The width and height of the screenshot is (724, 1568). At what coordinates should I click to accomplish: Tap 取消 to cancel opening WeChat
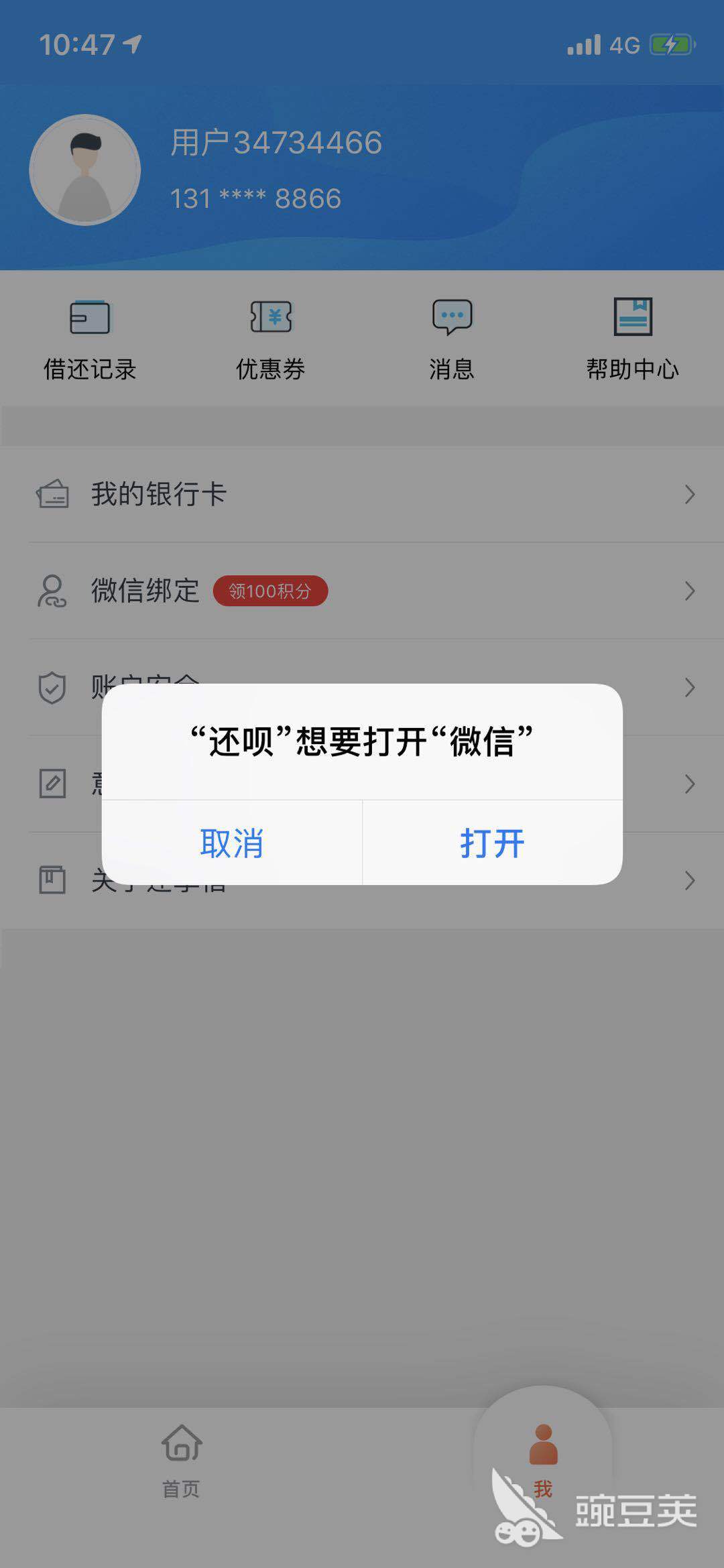(232, 843)
